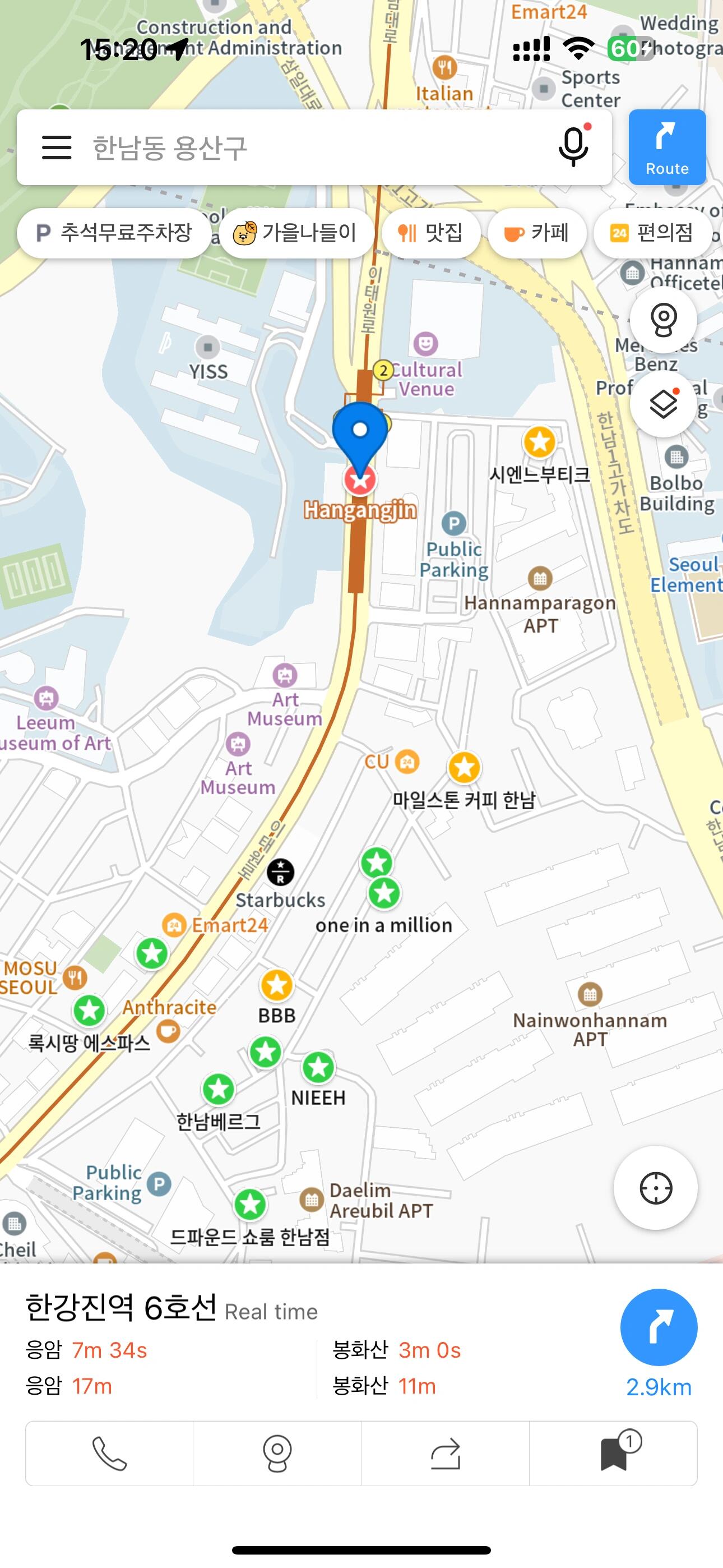Show convenience stores with the 편의점 chip
The image size is (723, 1568).
click(652, 233)
